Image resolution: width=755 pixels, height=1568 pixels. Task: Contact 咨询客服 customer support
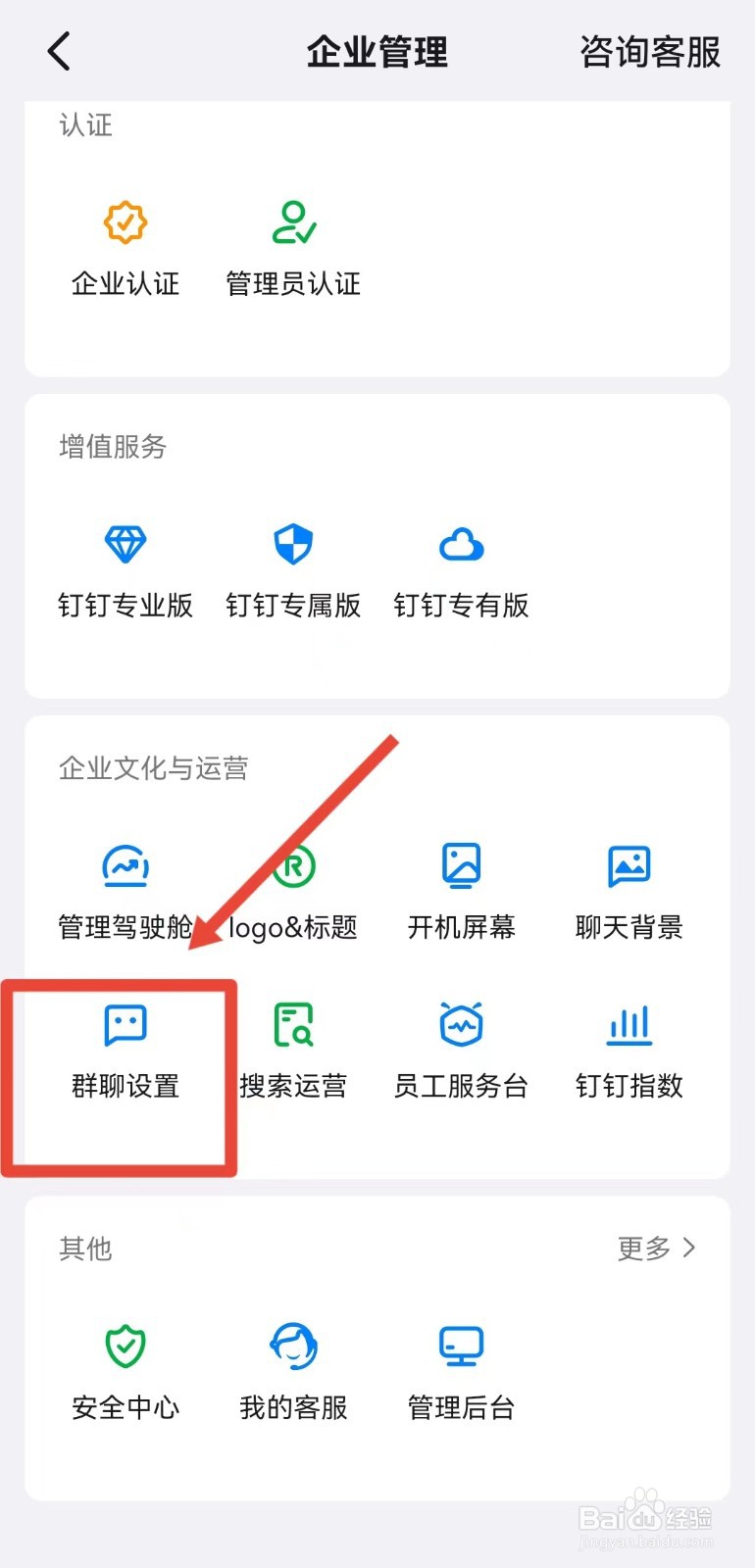[x=650, y=51]
